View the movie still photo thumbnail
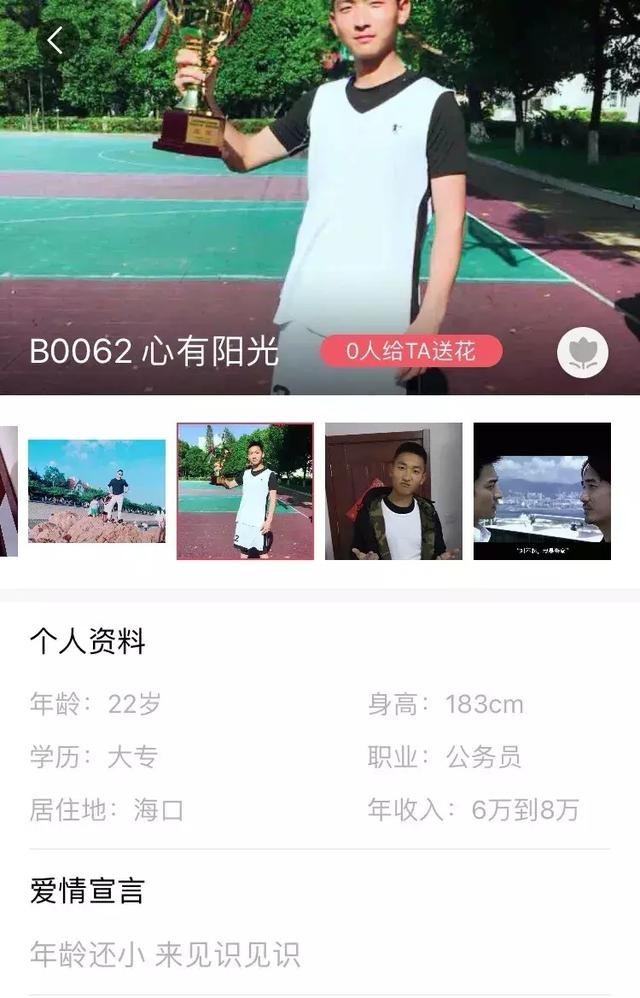 coord(541,491)
